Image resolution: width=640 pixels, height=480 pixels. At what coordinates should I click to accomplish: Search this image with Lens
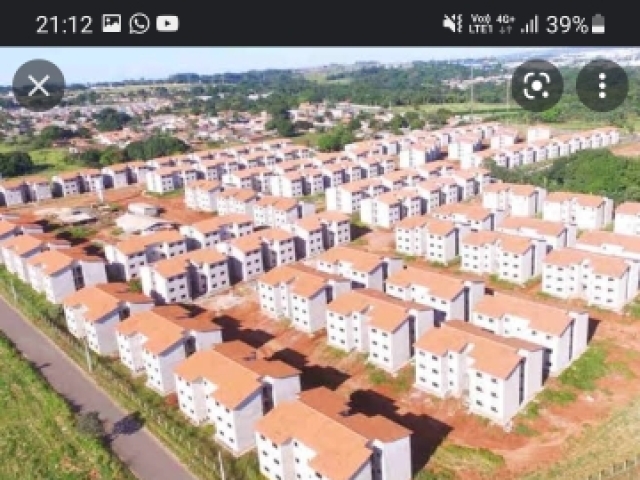tap(537, 86)
